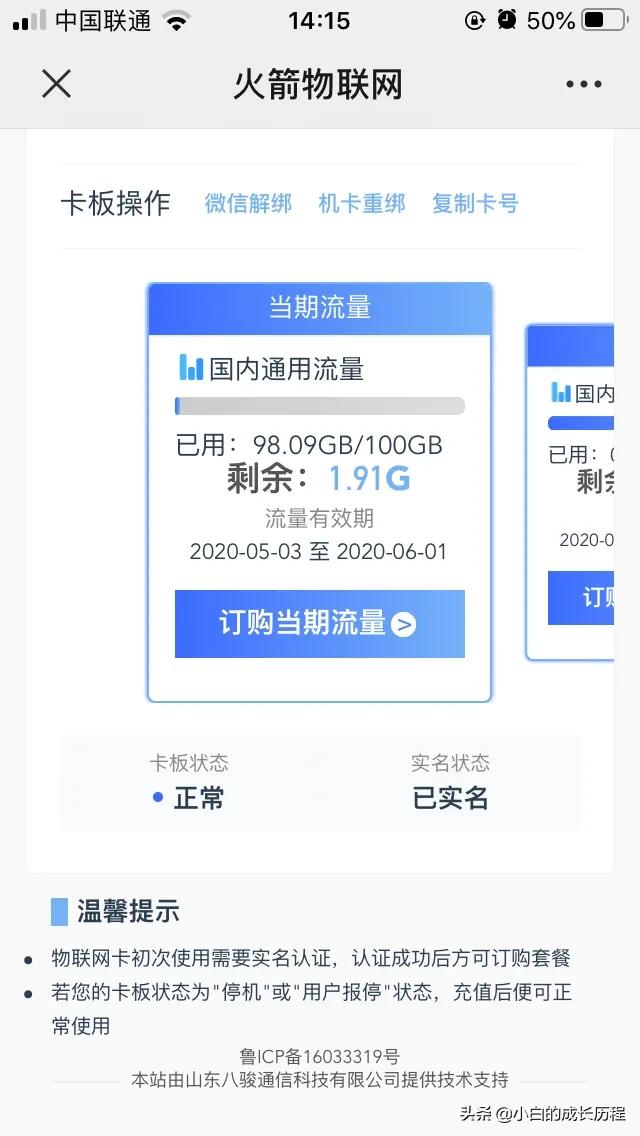640x1136 pixels.
Task: Open the three-dot overflow menu
Action: point(583,84)
